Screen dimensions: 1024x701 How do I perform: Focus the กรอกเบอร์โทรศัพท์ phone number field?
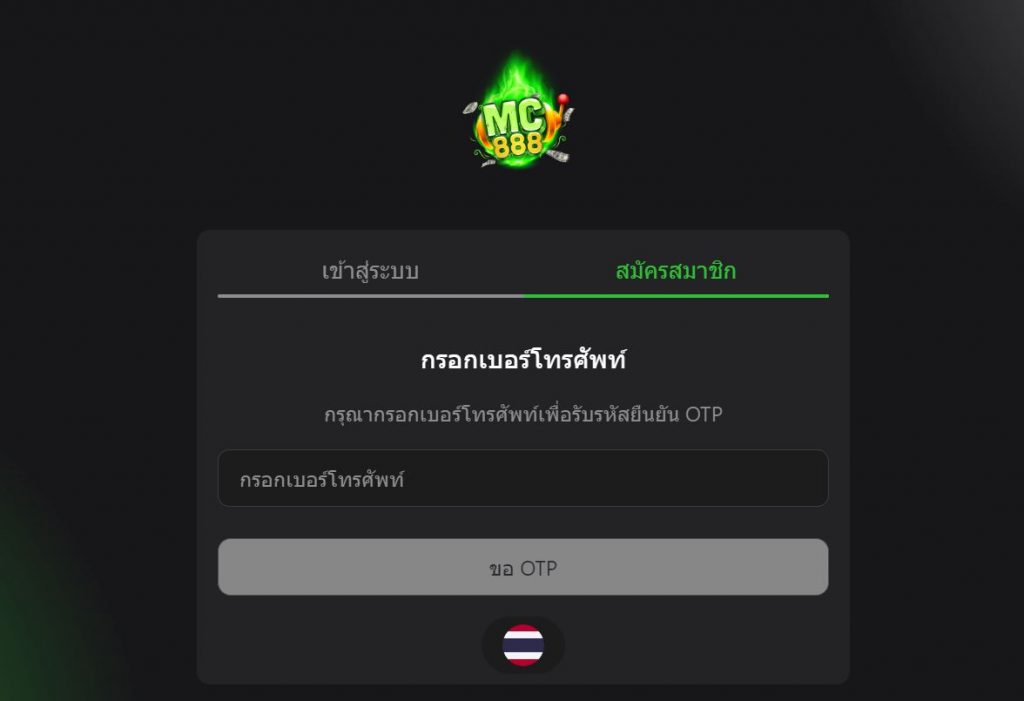click(x=523, y=479)
